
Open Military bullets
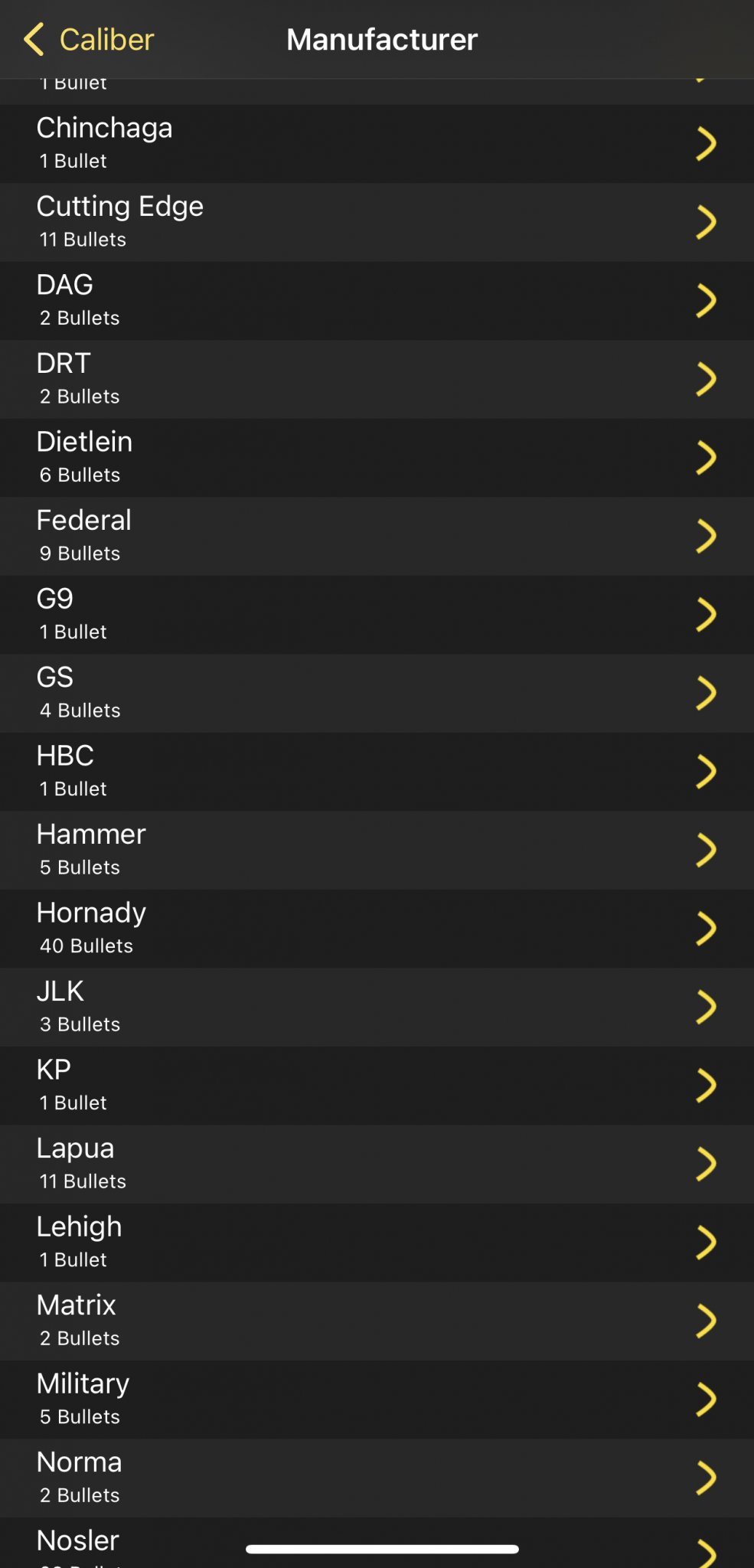[377, 1399]
